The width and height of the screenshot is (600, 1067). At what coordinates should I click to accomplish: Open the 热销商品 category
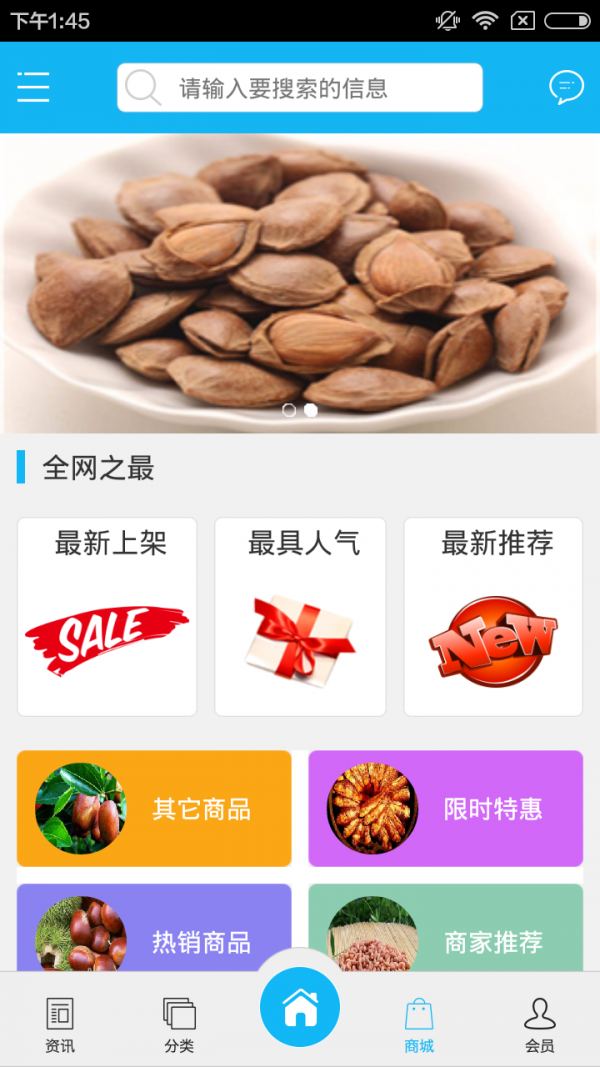point(154,928)
